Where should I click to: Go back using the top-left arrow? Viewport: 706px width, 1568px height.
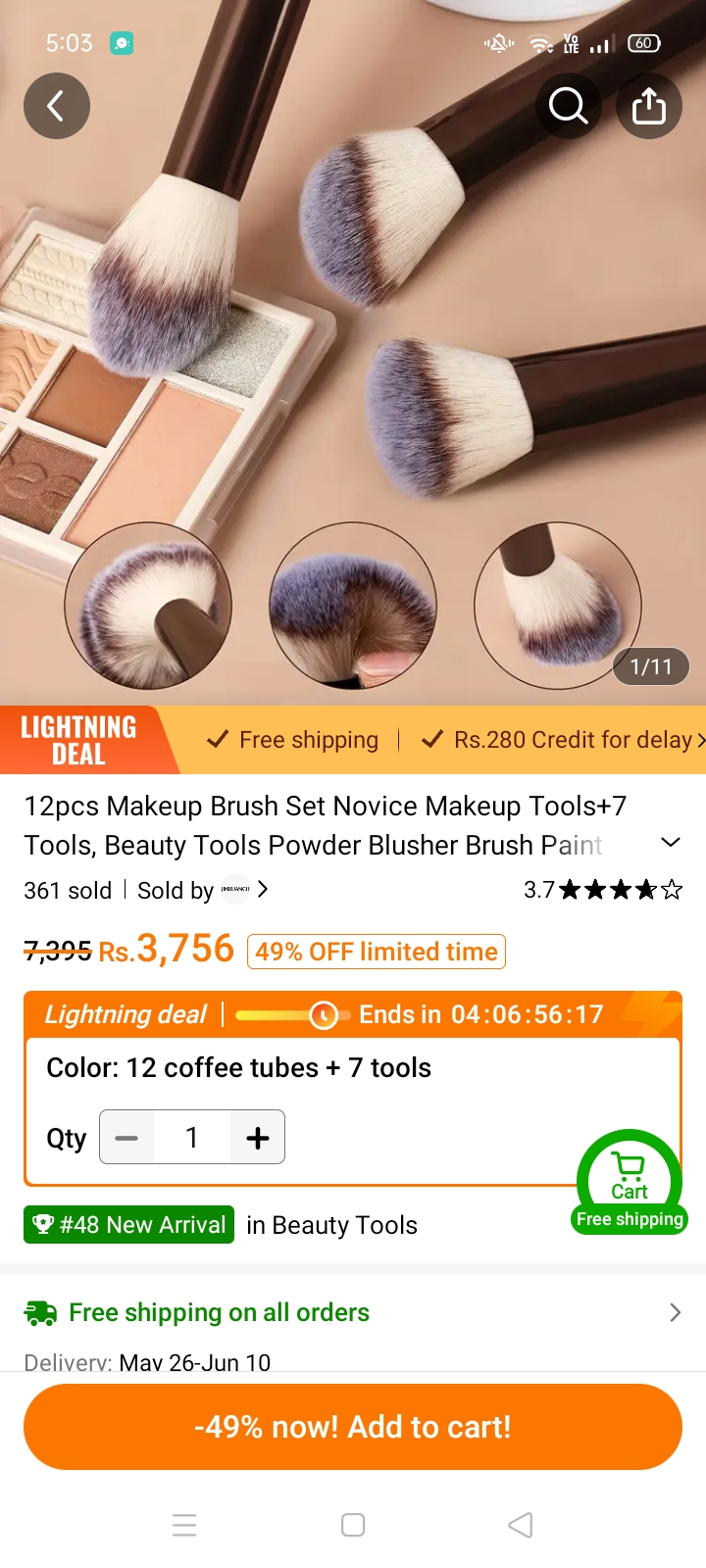tap(57, 106)
